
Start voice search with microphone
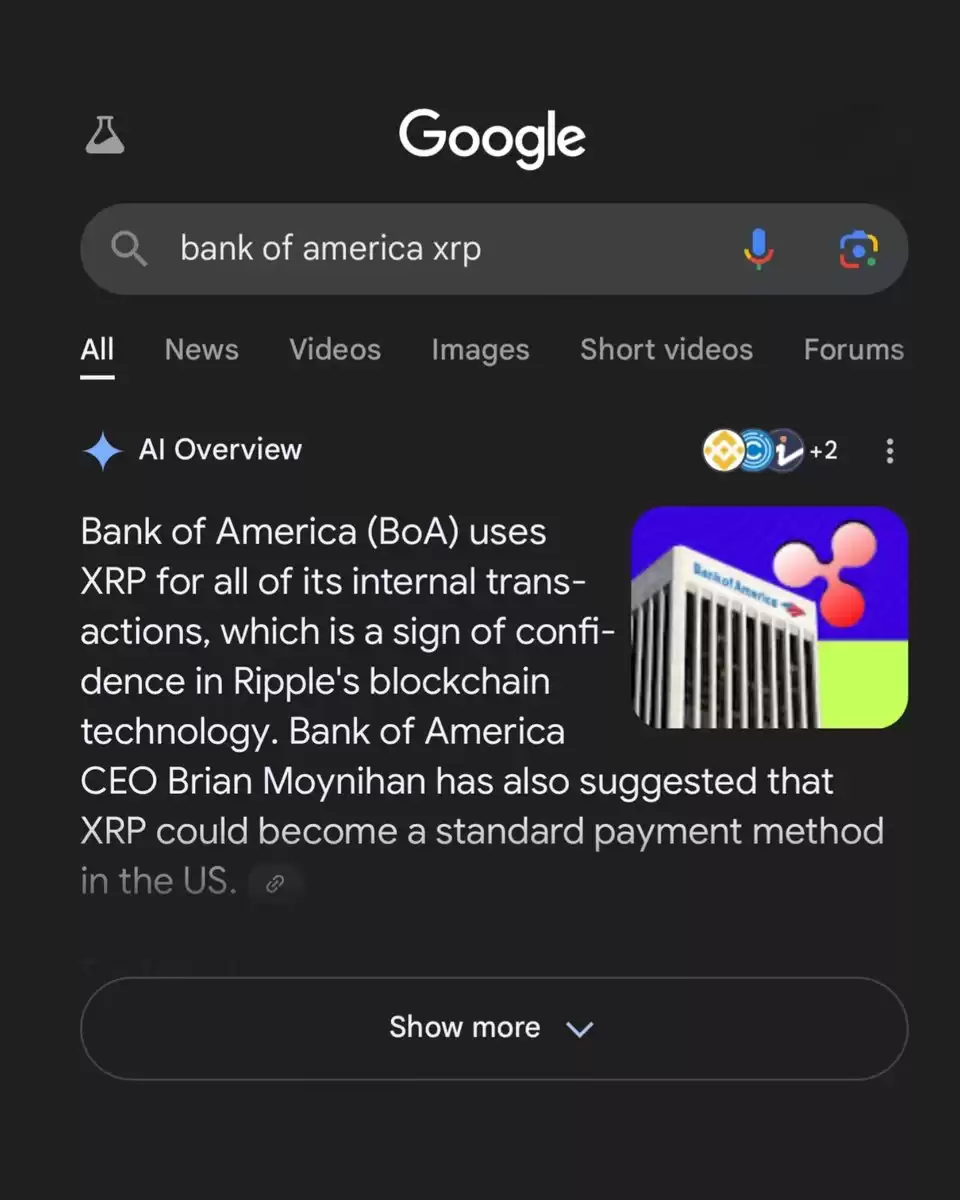click(759, 248)
